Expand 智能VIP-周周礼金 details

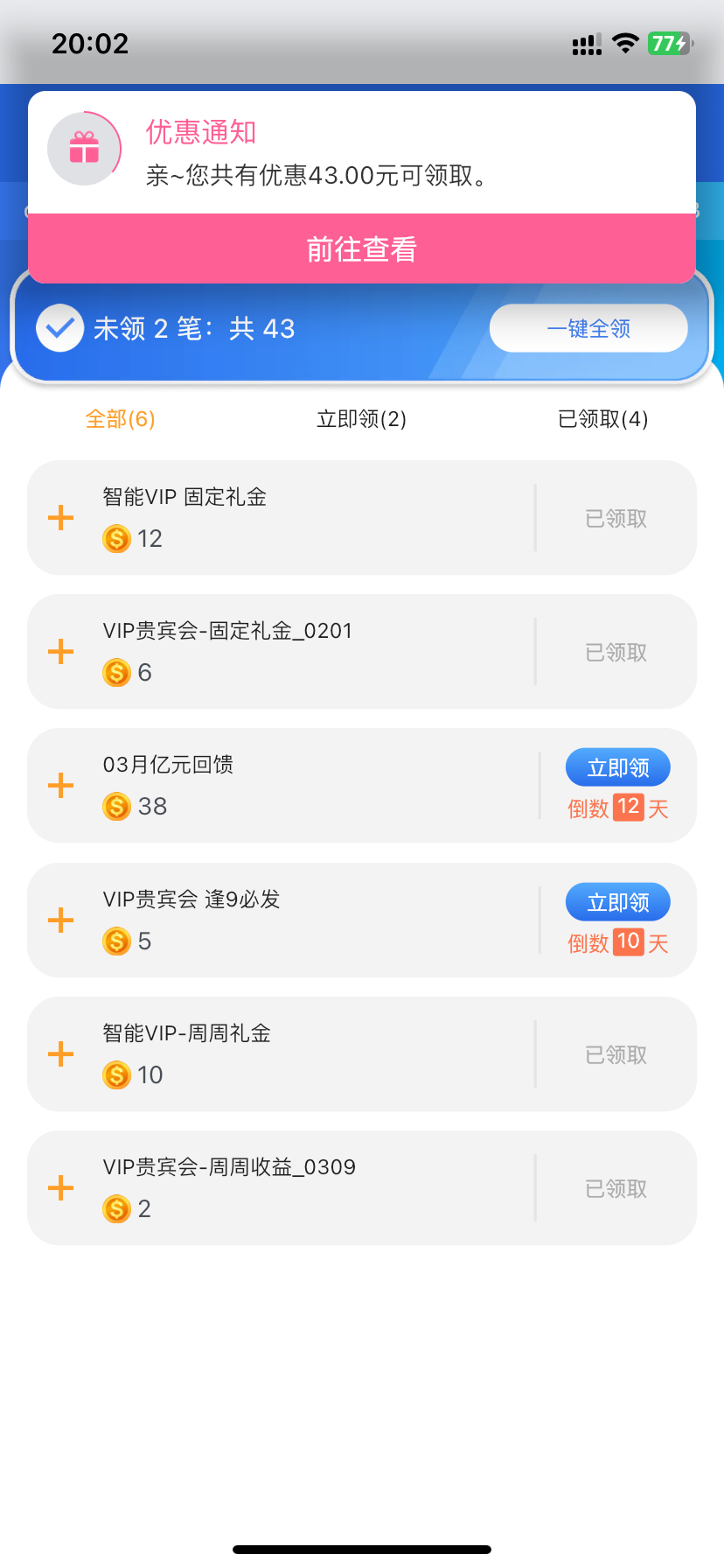pyautogui.click(x=60, y=1054)
